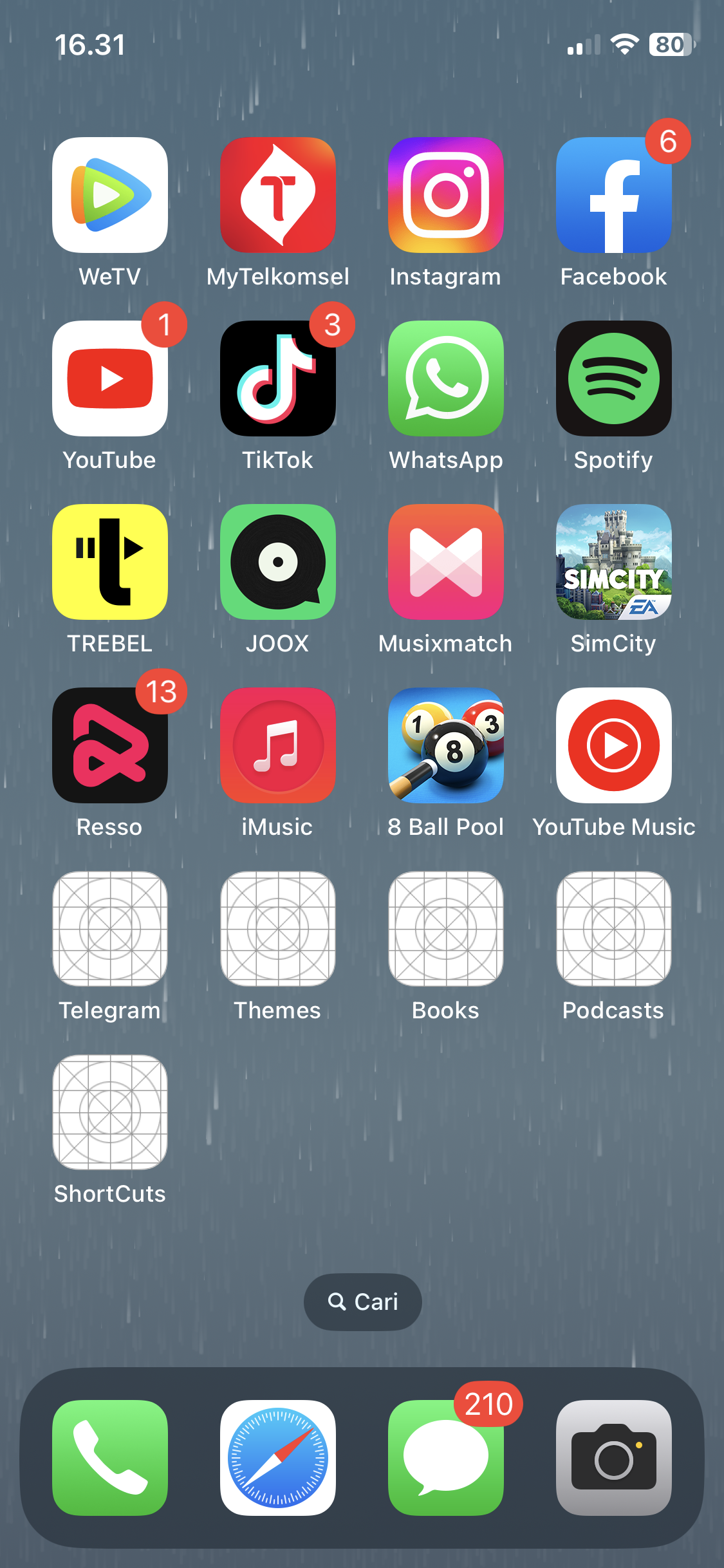Start the SimCity game
The image size is (724, 1568).
point(613,562)
